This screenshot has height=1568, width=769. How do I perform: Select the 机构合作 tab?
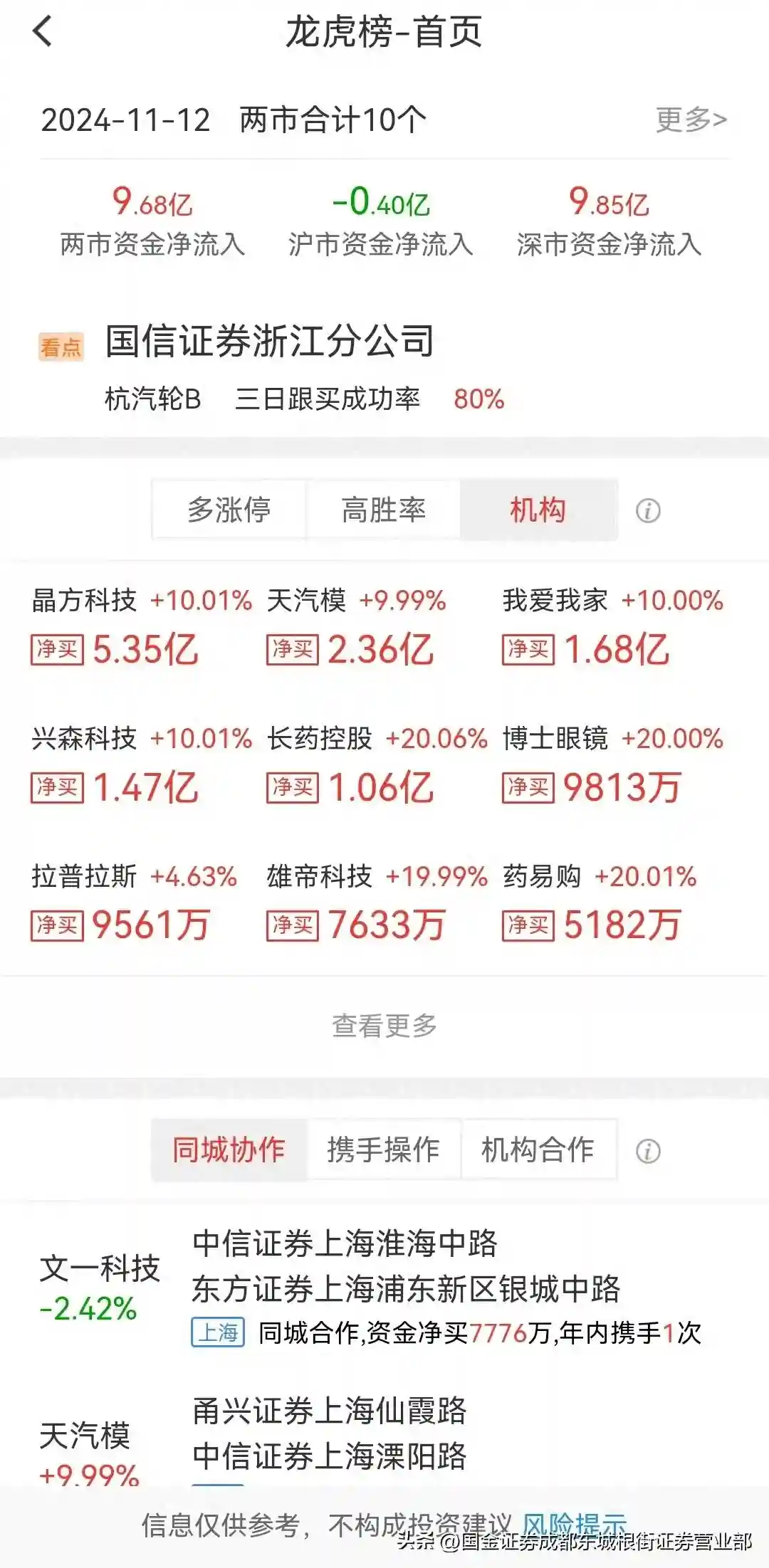point(539,1149)
